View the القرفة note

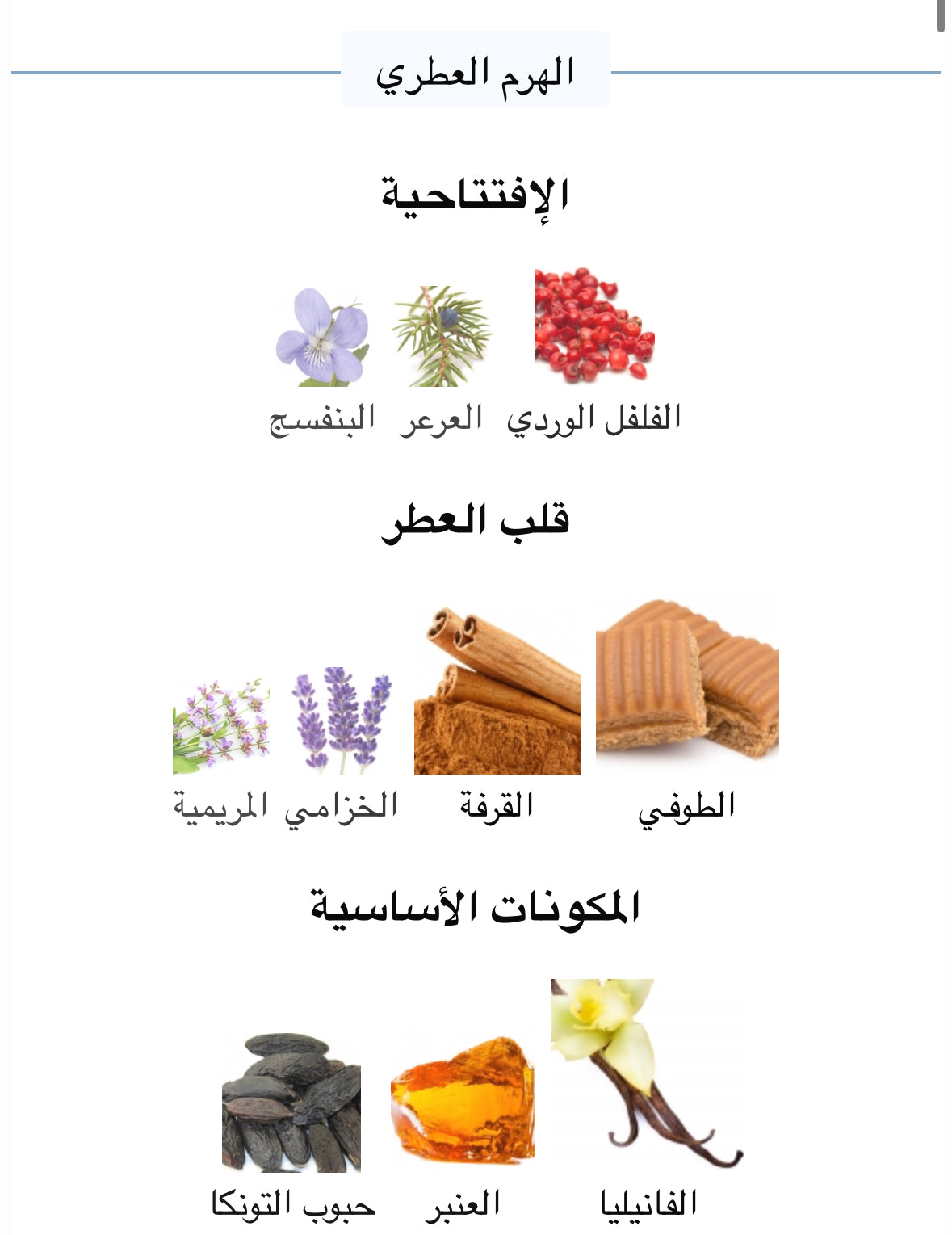point(497,691)
